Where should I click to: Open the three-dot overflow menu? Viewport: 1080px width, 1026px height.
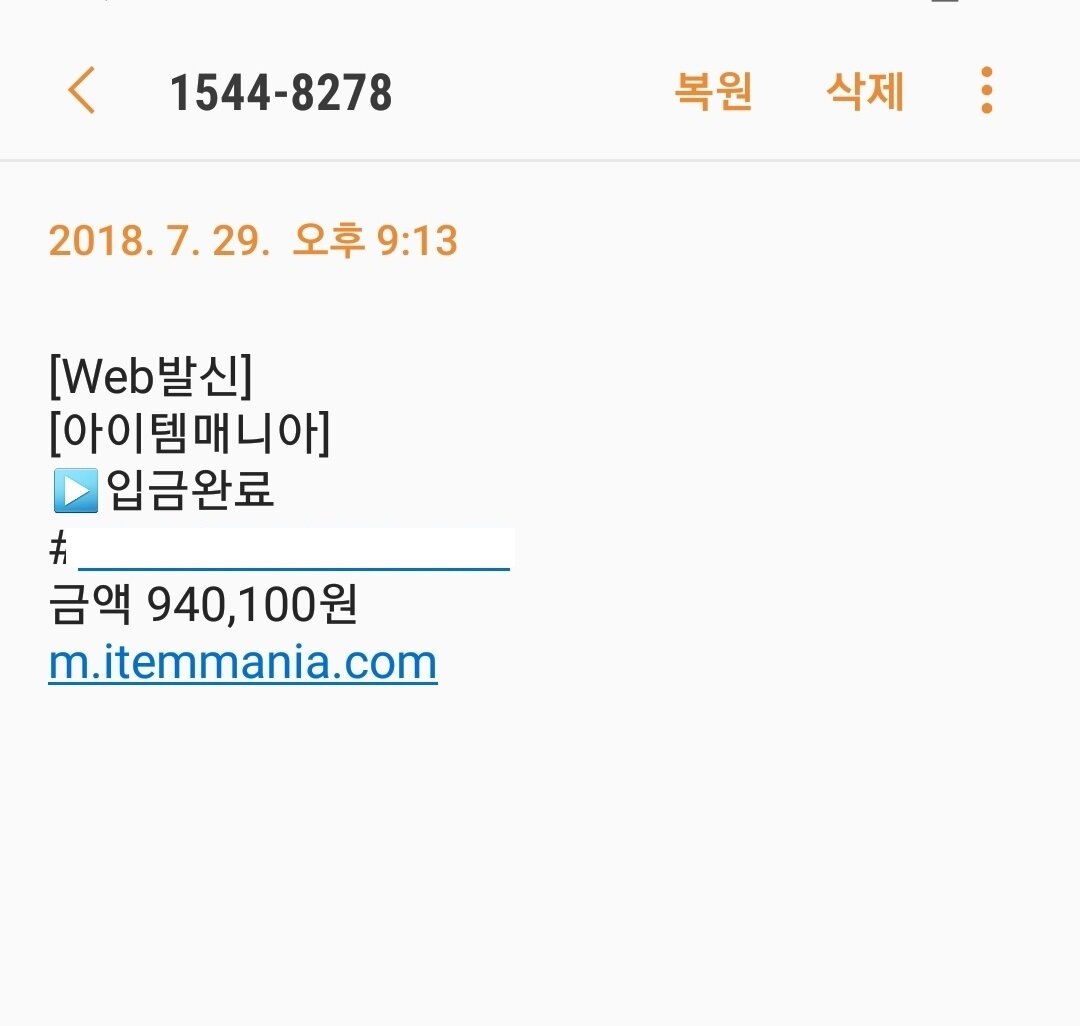click(x=986, y=91)
